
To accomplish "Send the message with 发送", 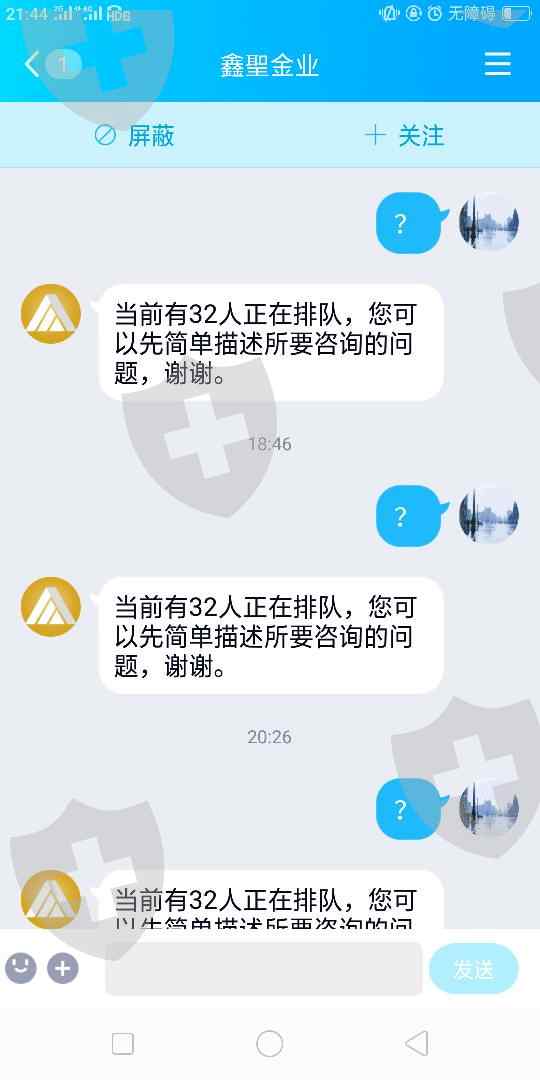I will [473, 968].
